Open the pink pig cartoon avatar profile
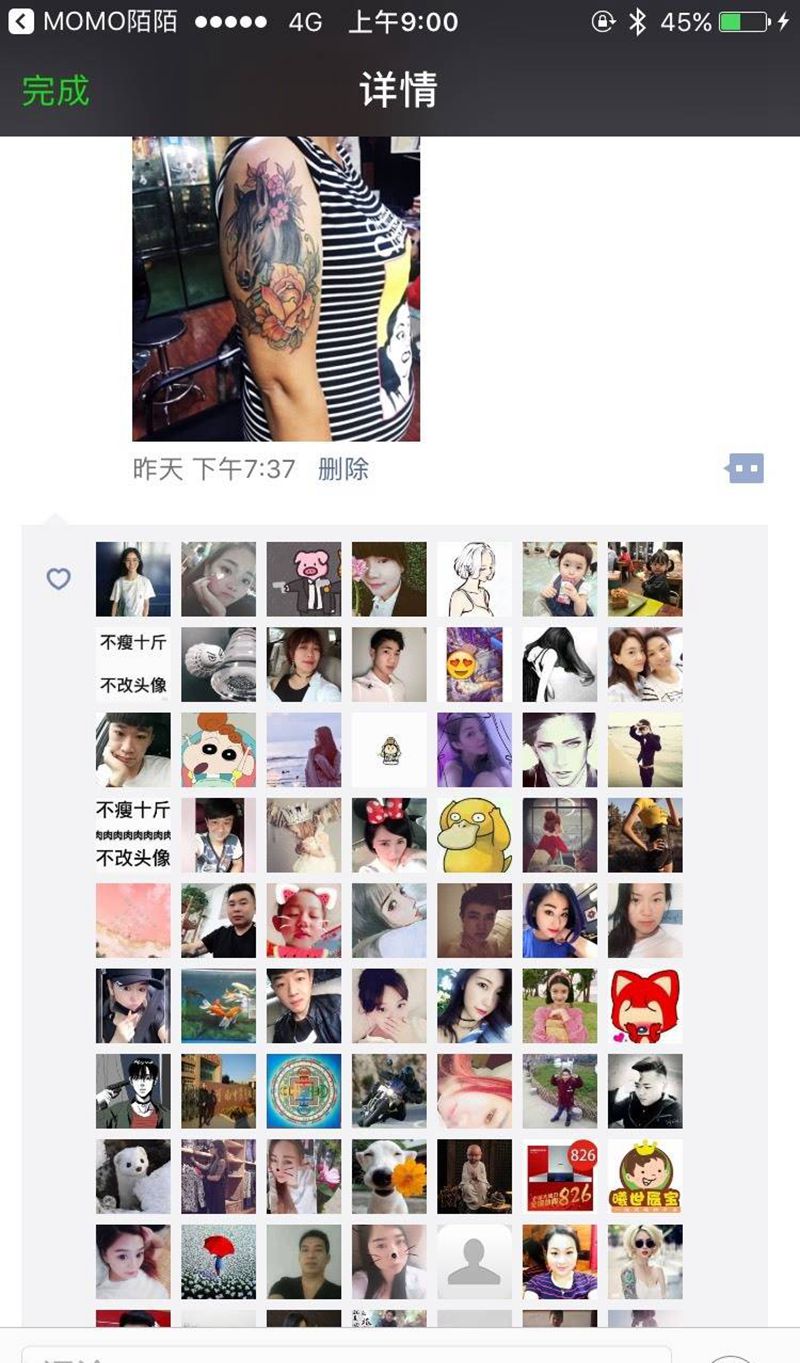 click(x=304, y=579)
